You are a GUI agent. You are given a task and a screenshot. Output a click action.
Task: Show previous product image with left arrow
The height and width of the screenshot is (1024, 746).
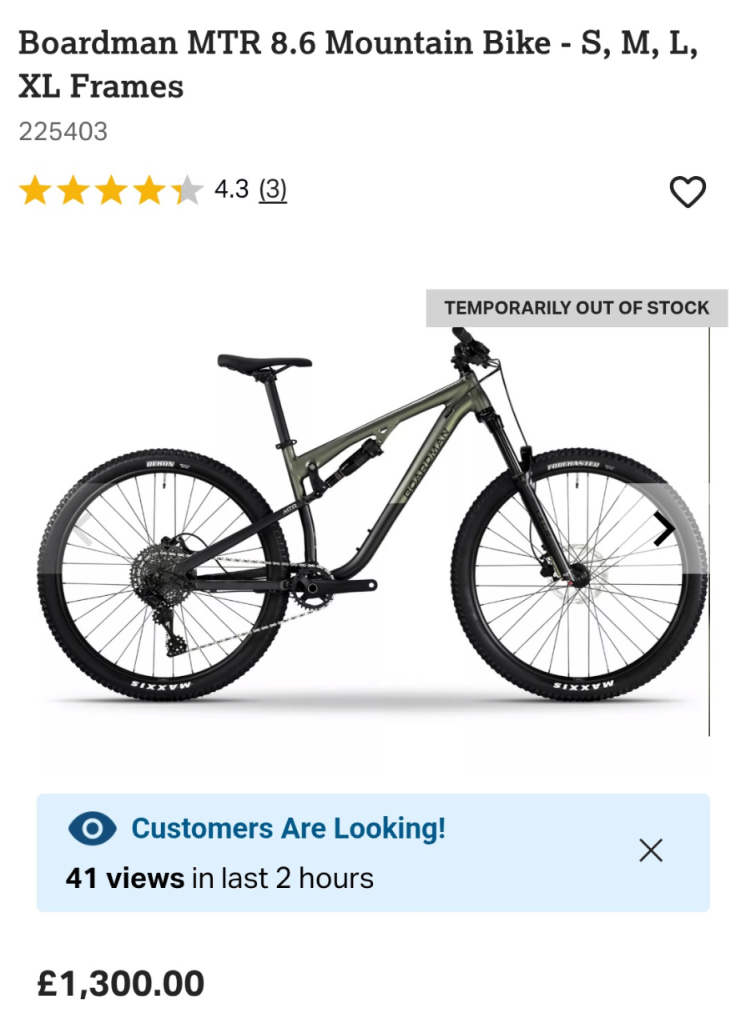click(82, 529)
